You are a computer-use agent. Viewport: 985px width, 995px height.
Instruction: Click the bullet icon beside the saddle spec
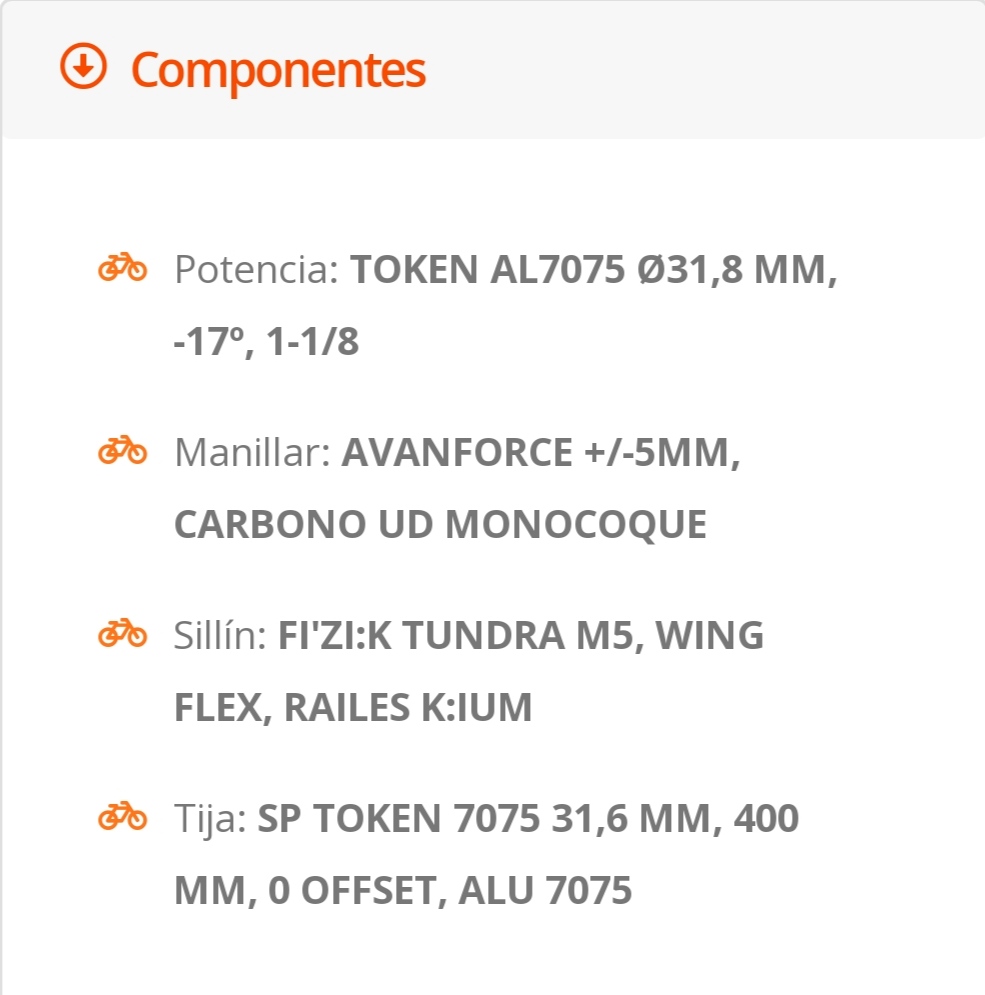point(123,634)
